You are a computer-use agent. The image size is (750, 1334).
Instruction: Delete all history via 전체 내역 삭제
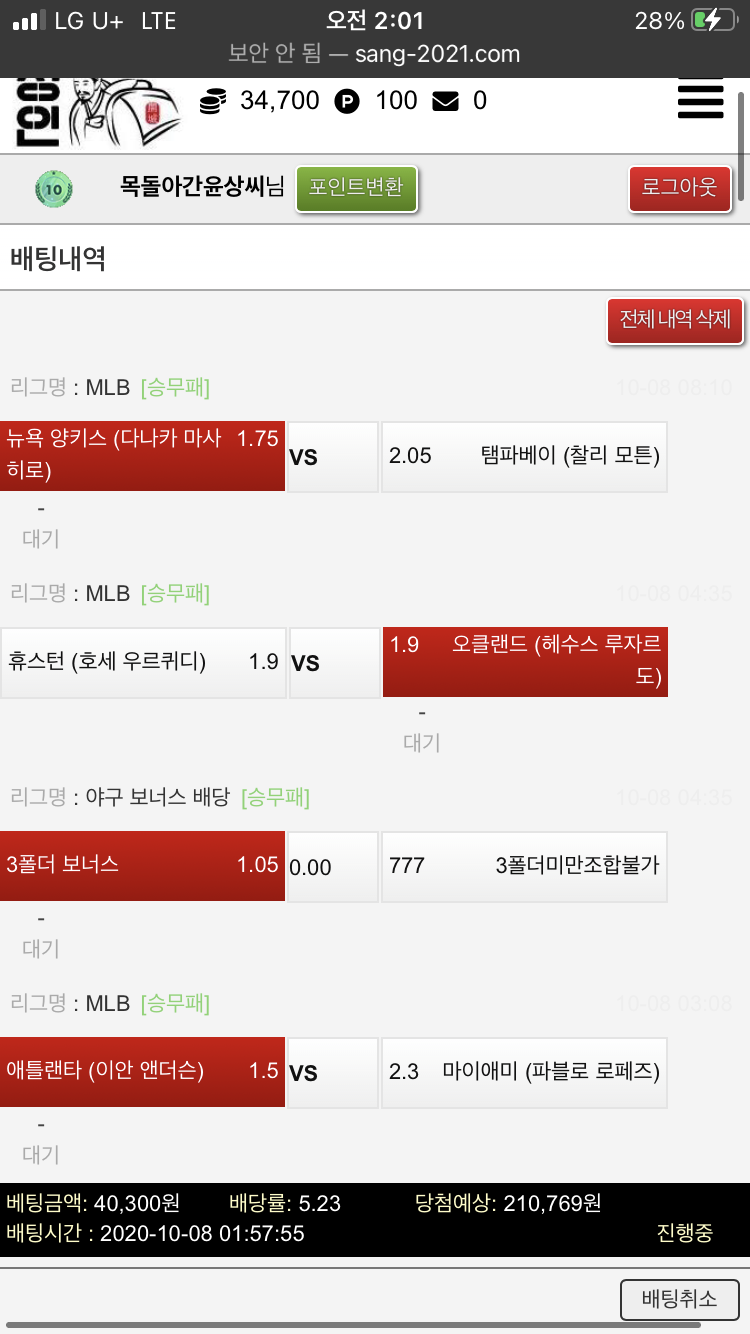tap(675, 320)
